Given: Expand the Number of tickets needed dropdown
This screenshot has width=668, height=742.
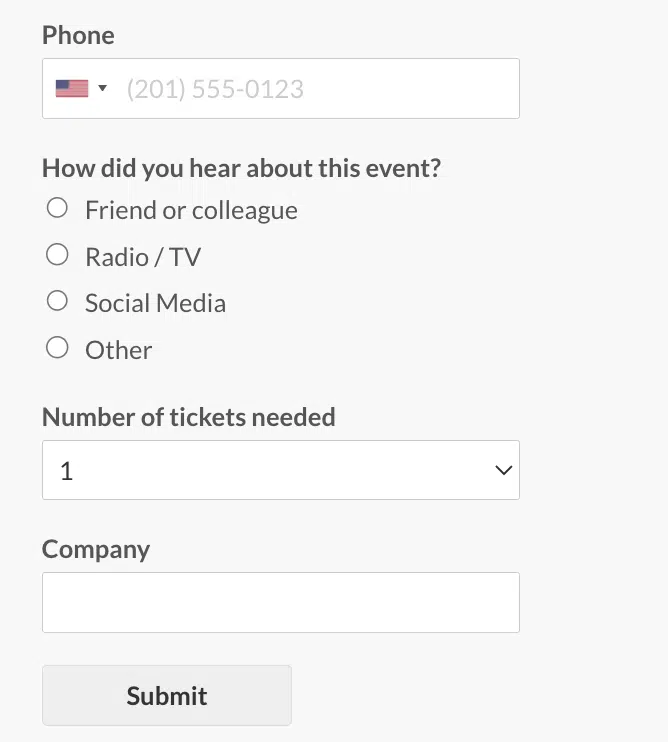Looking at the screenshot, I should tap(281, 470).
